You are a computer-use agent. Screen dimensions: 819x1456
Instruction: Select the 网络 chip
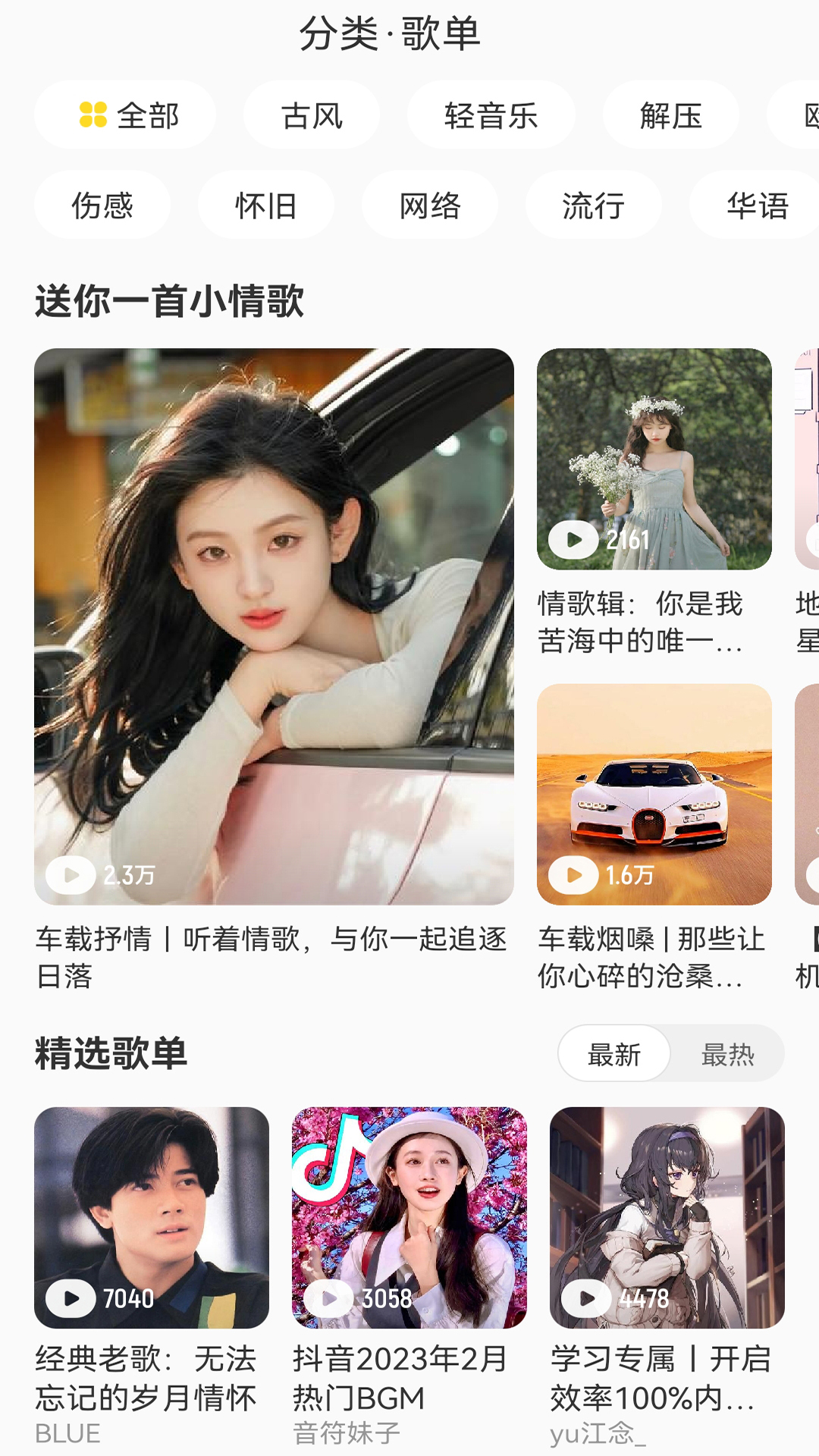tap(430, 205)
